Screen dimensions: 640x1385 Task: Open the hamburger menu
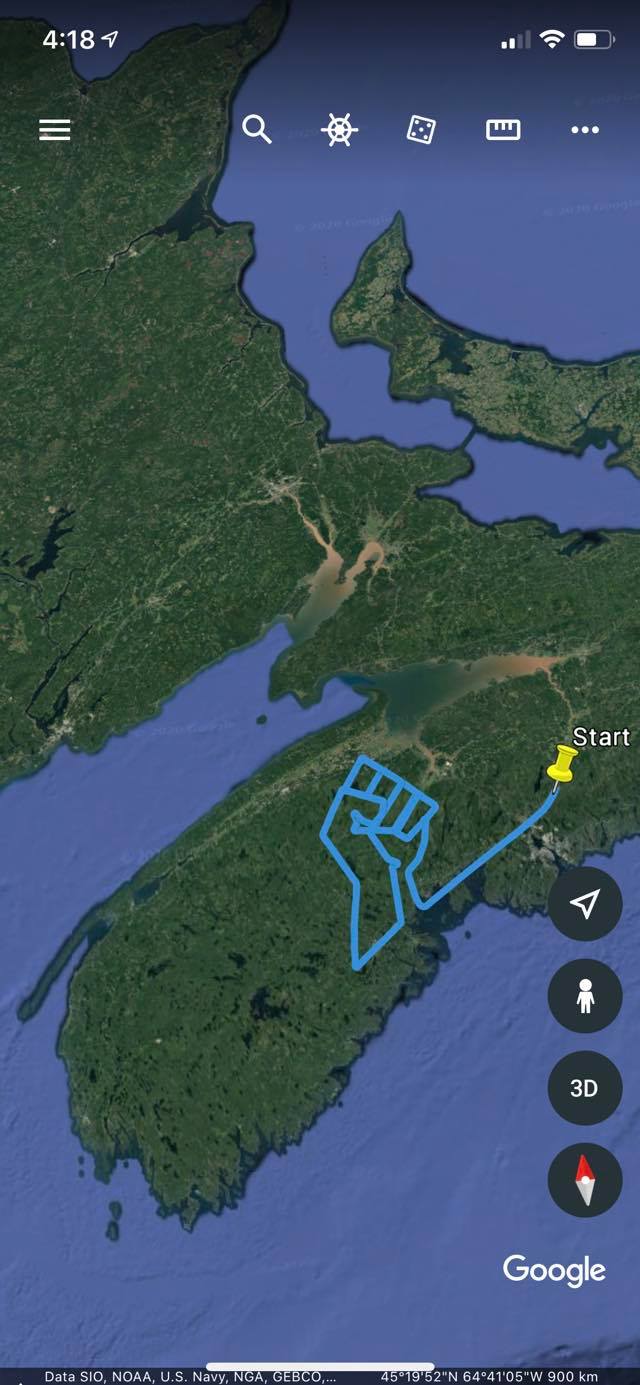point(55,130)
